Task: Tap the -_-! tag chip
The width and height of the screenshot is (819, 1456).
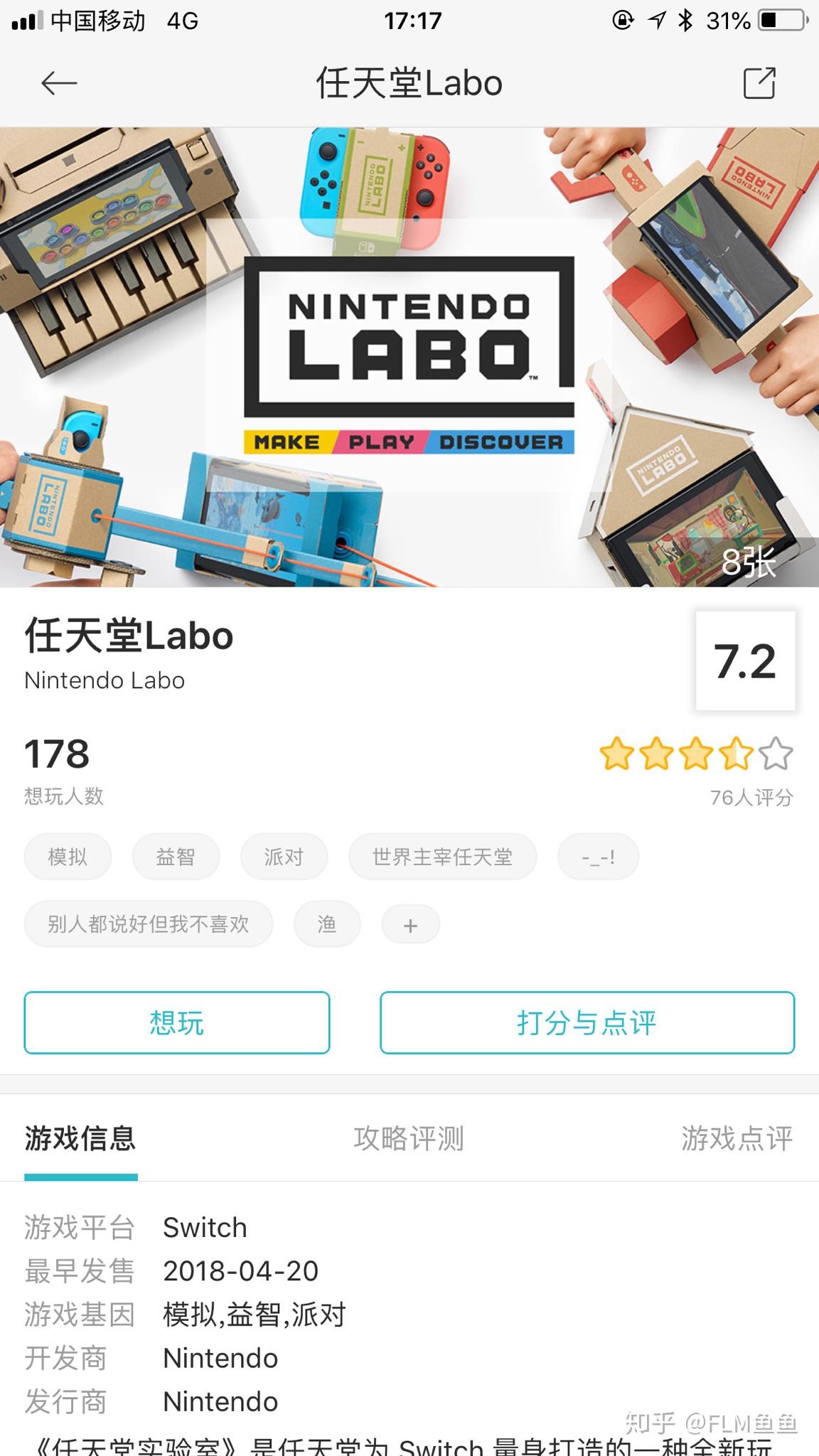Action: coord(598,857)
